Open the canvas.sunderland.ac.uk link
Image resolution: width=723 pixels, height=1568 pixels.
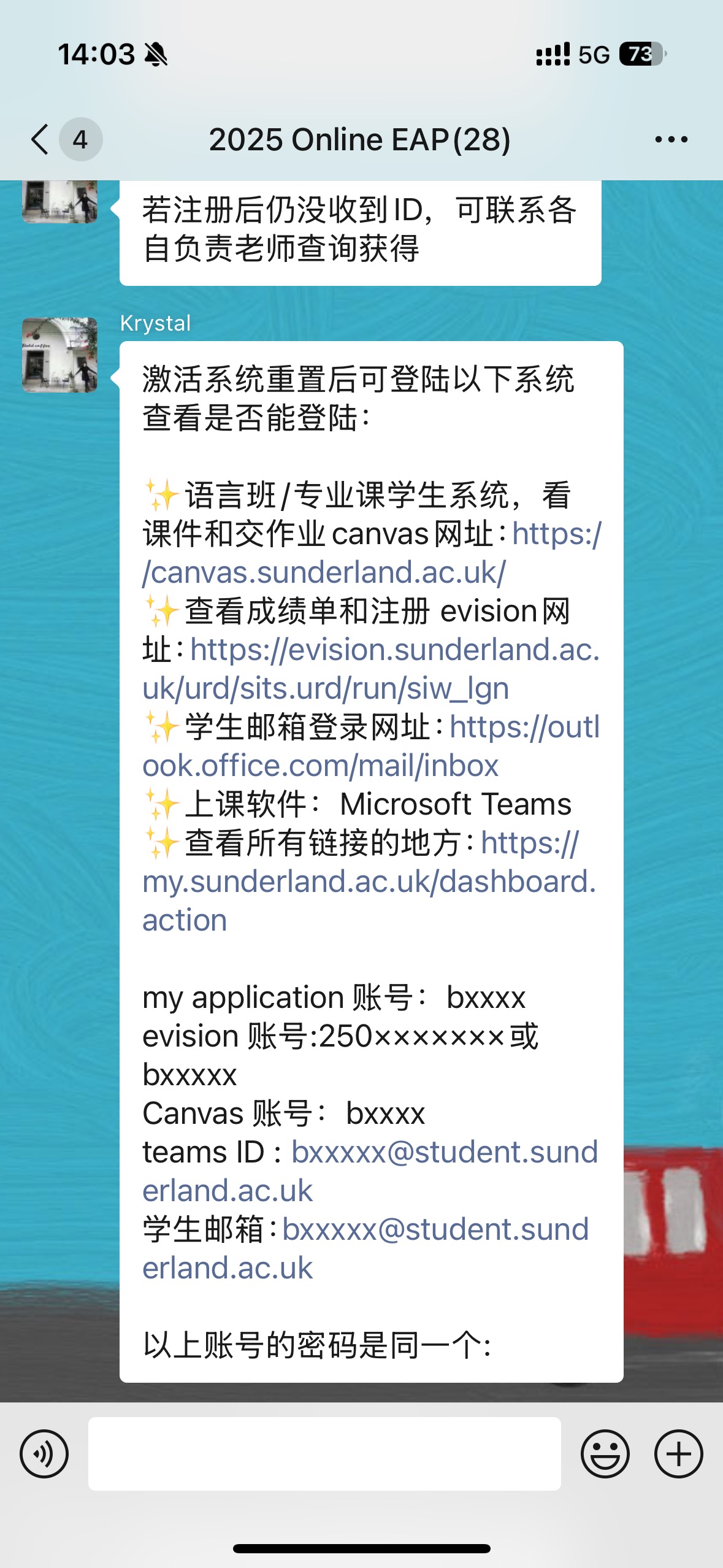(x=324, y=573)
